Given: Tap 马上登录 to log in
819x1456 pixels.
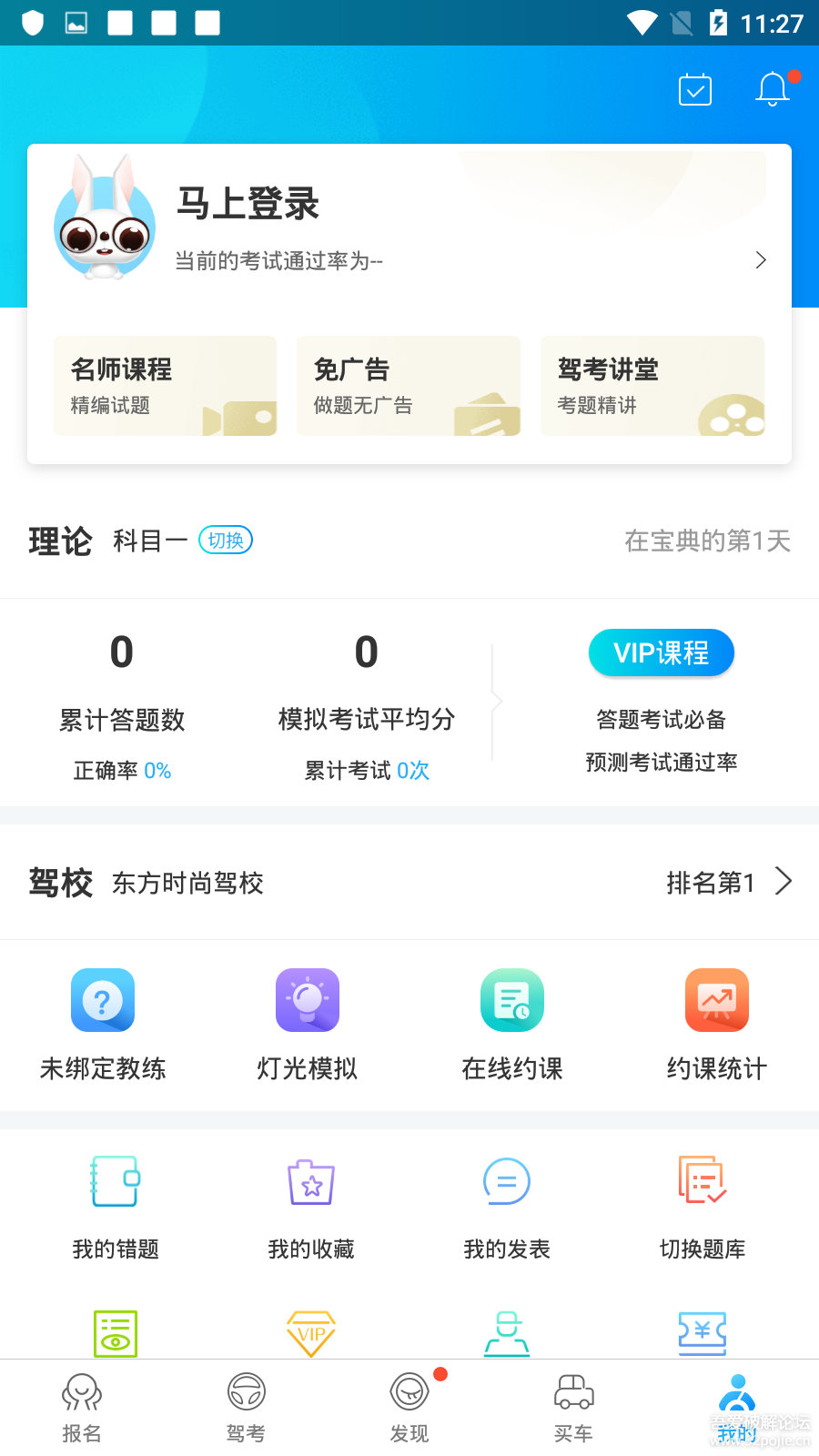Looking at the screenshot, I should tap(248, 204).
